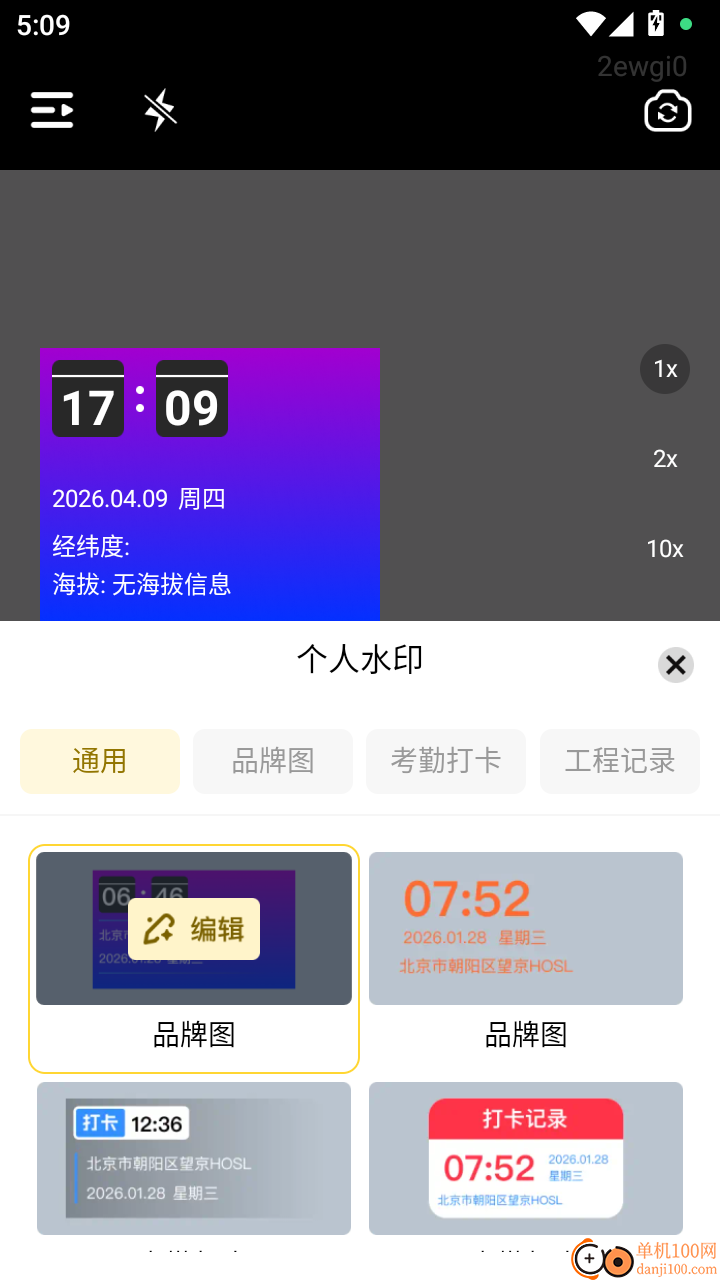Viewport: 720px width, 1280px height.
Task: Tap the 编辑 button to edit the watermark
Action: pyautogui.click(x=195, y=927)
